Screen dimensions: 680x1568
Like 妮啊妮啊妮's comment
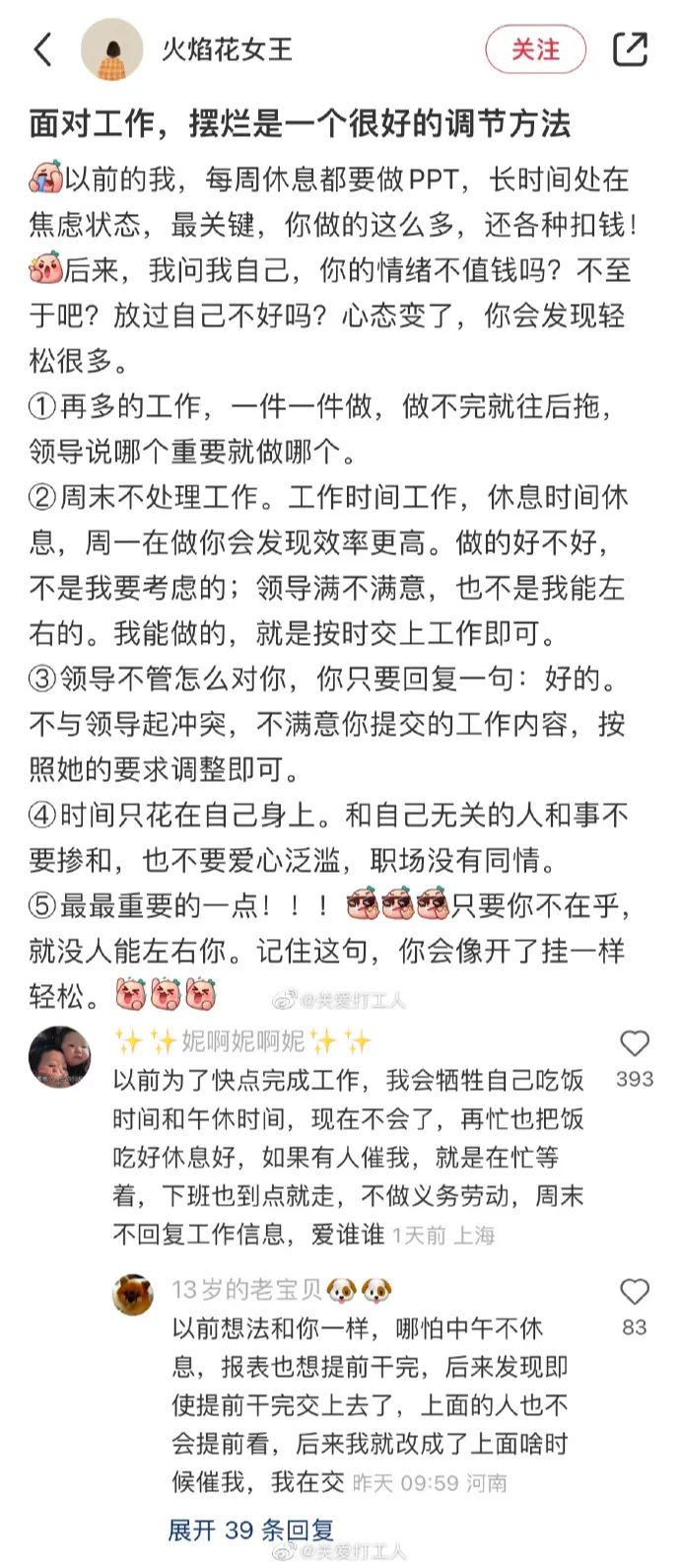coord(635,1044)
